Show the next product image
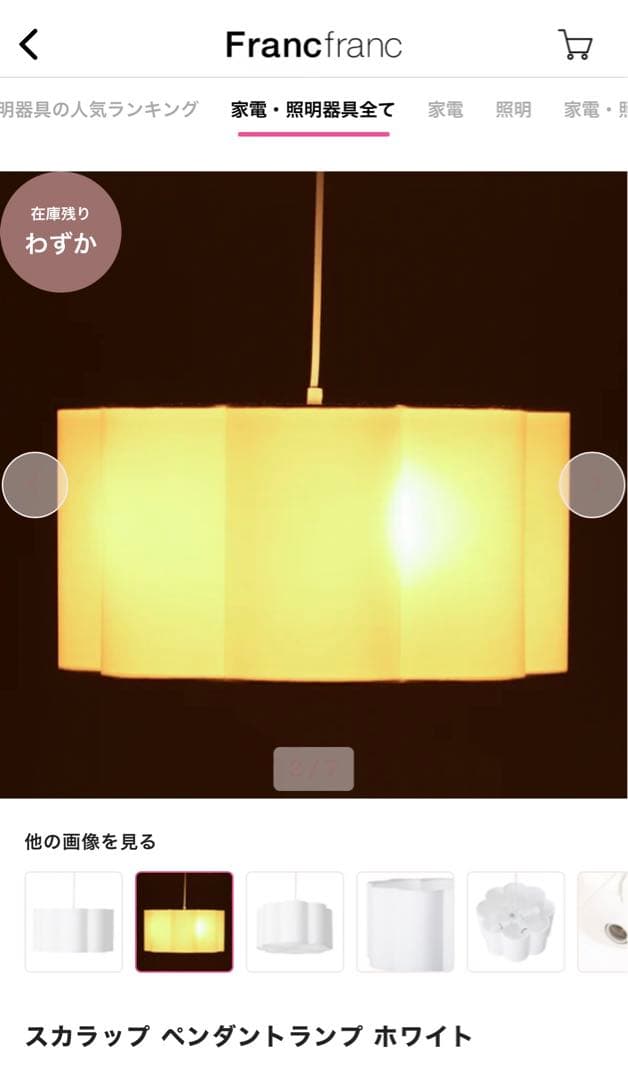Image resolution: width=628 pixels, height=1080 pixels. 592,485
